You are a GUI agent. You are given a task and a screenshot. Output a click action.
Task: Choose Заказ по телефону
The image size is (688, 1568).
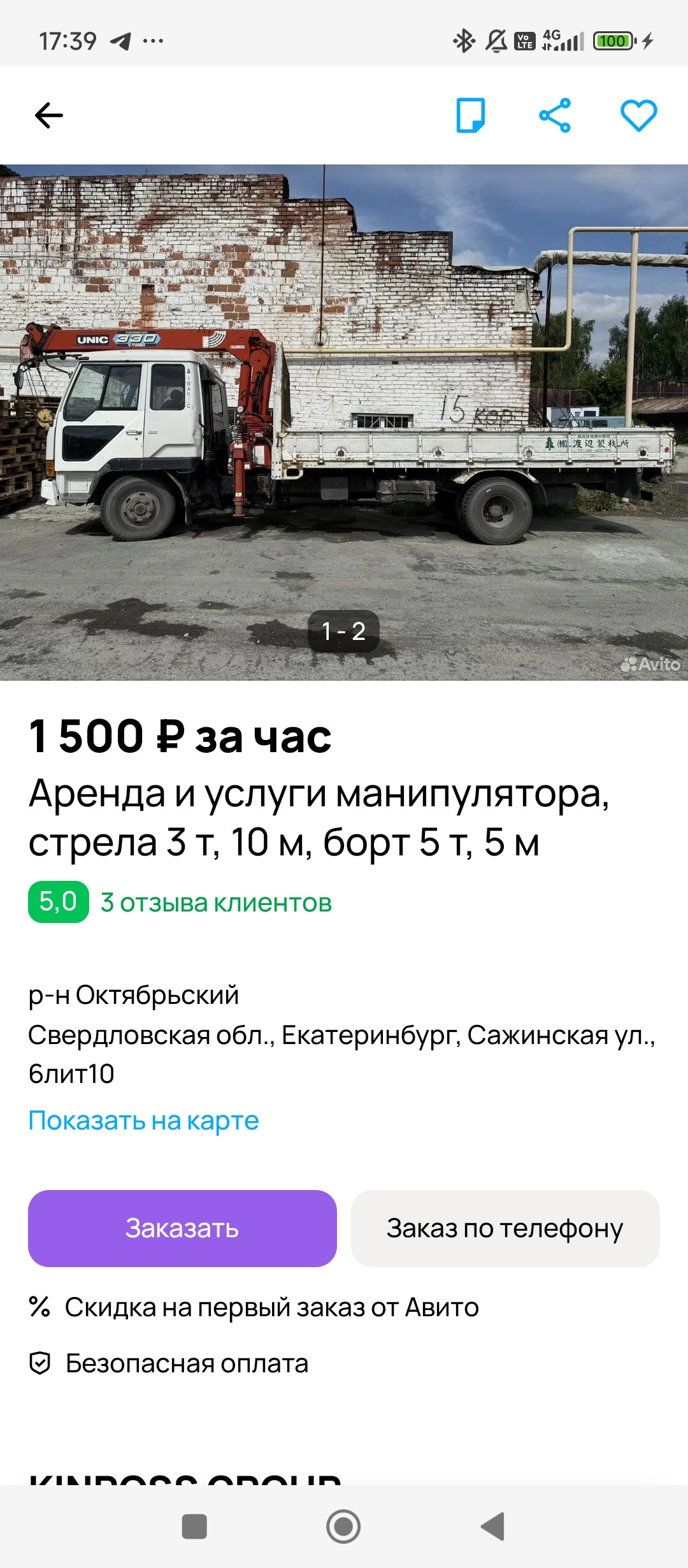click(505, 1228)
